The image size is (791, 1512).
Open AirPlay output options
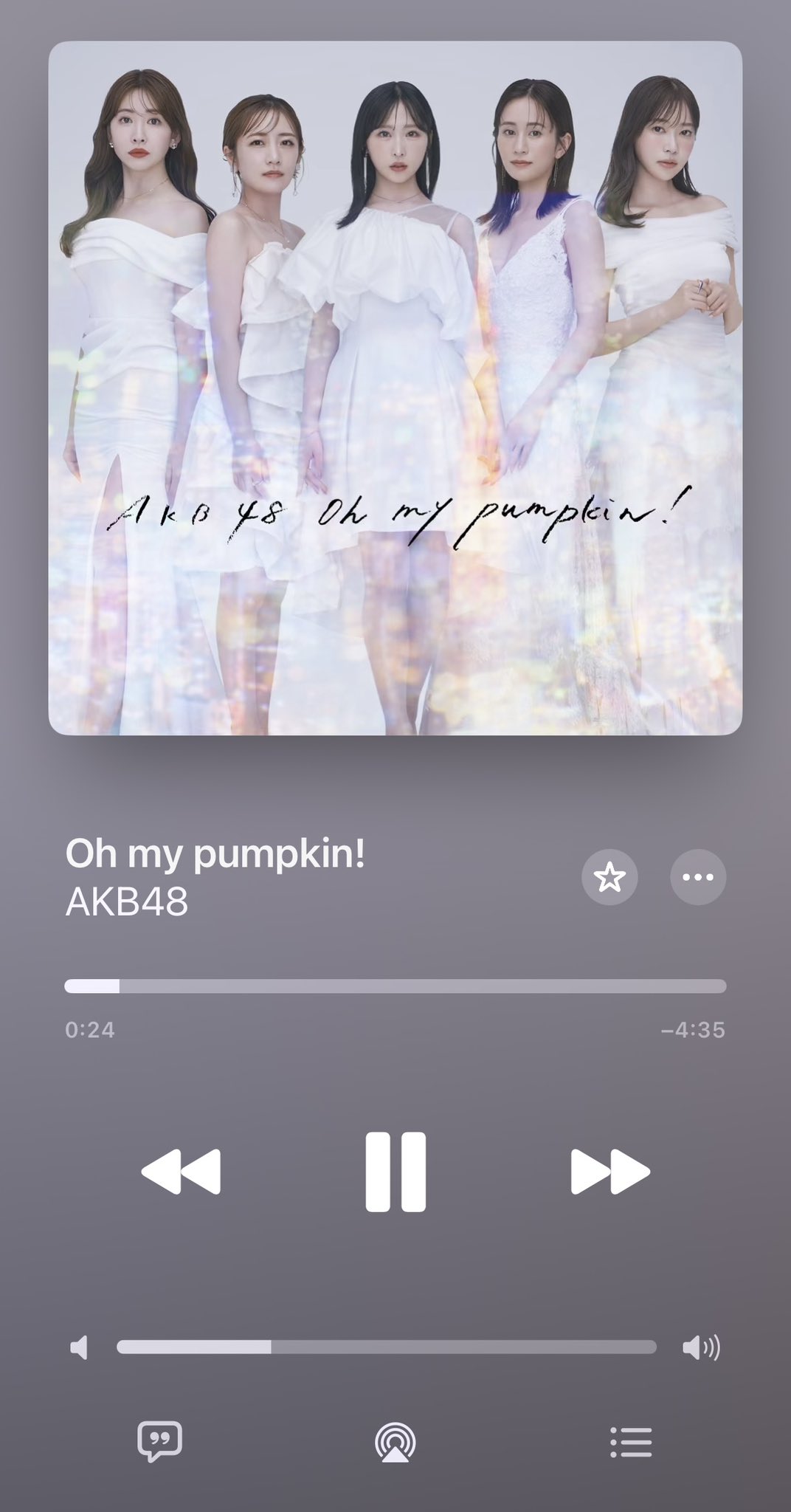click(395, 1442)
